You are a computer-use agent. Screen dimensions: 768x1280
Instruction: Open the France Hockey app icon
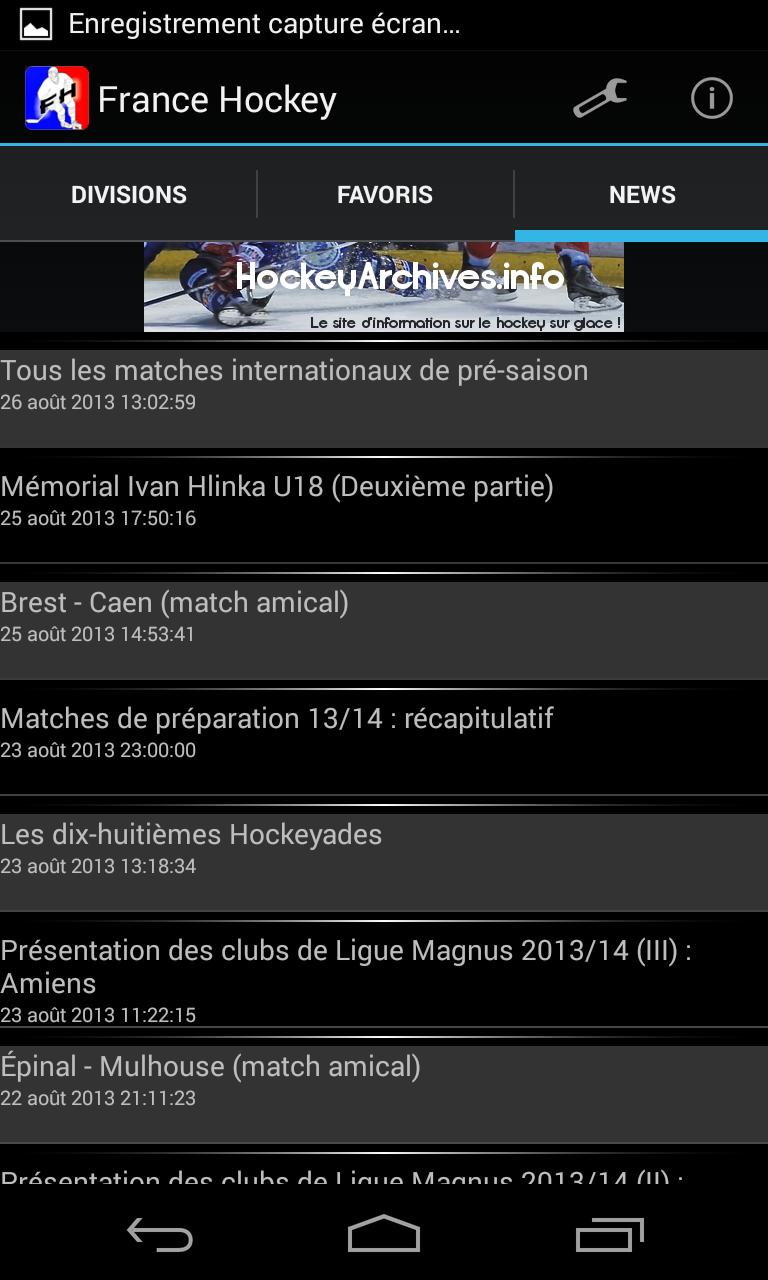click(56, 98)
